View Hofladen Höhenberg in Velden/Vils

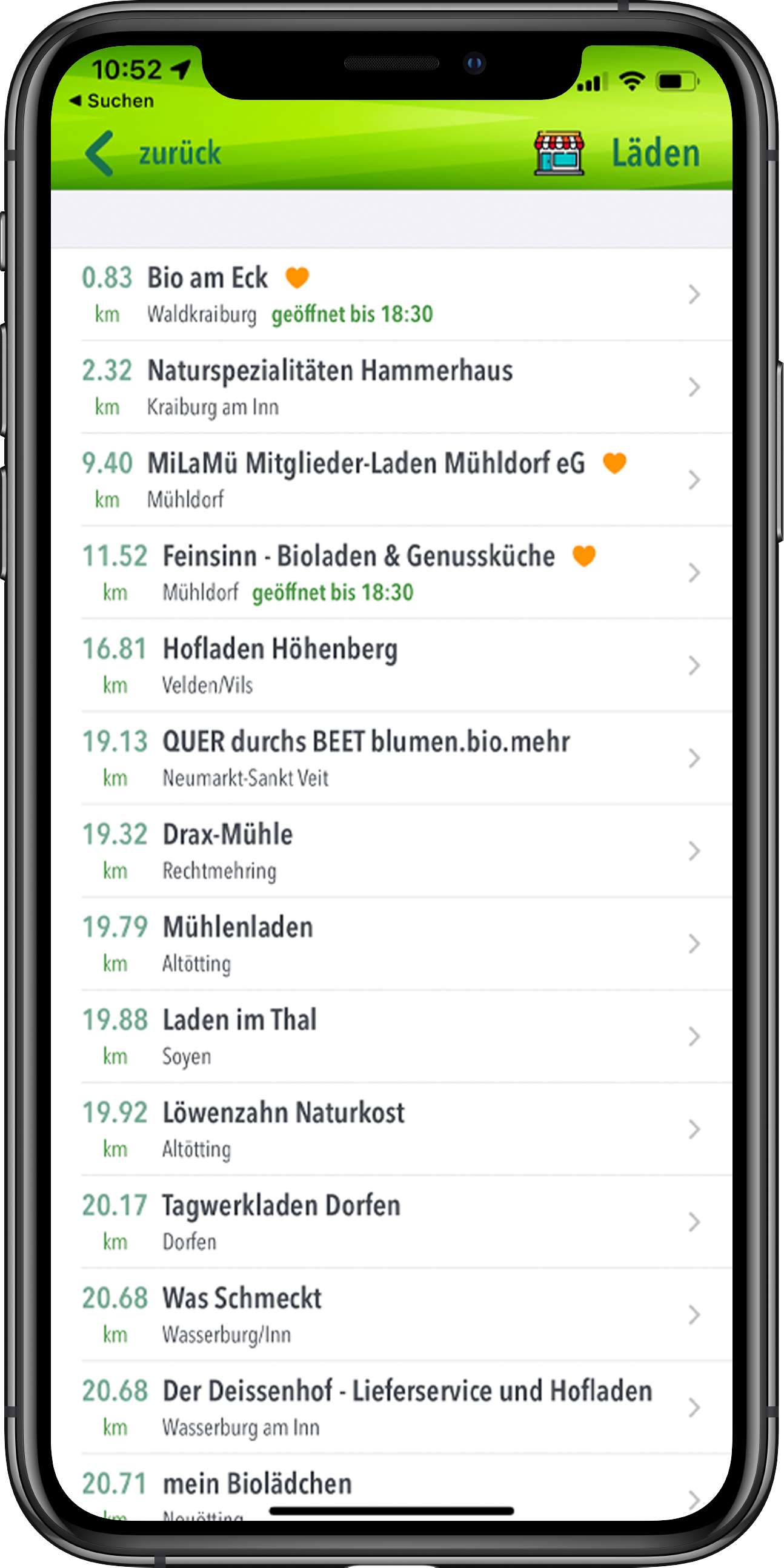click(390, 666)
